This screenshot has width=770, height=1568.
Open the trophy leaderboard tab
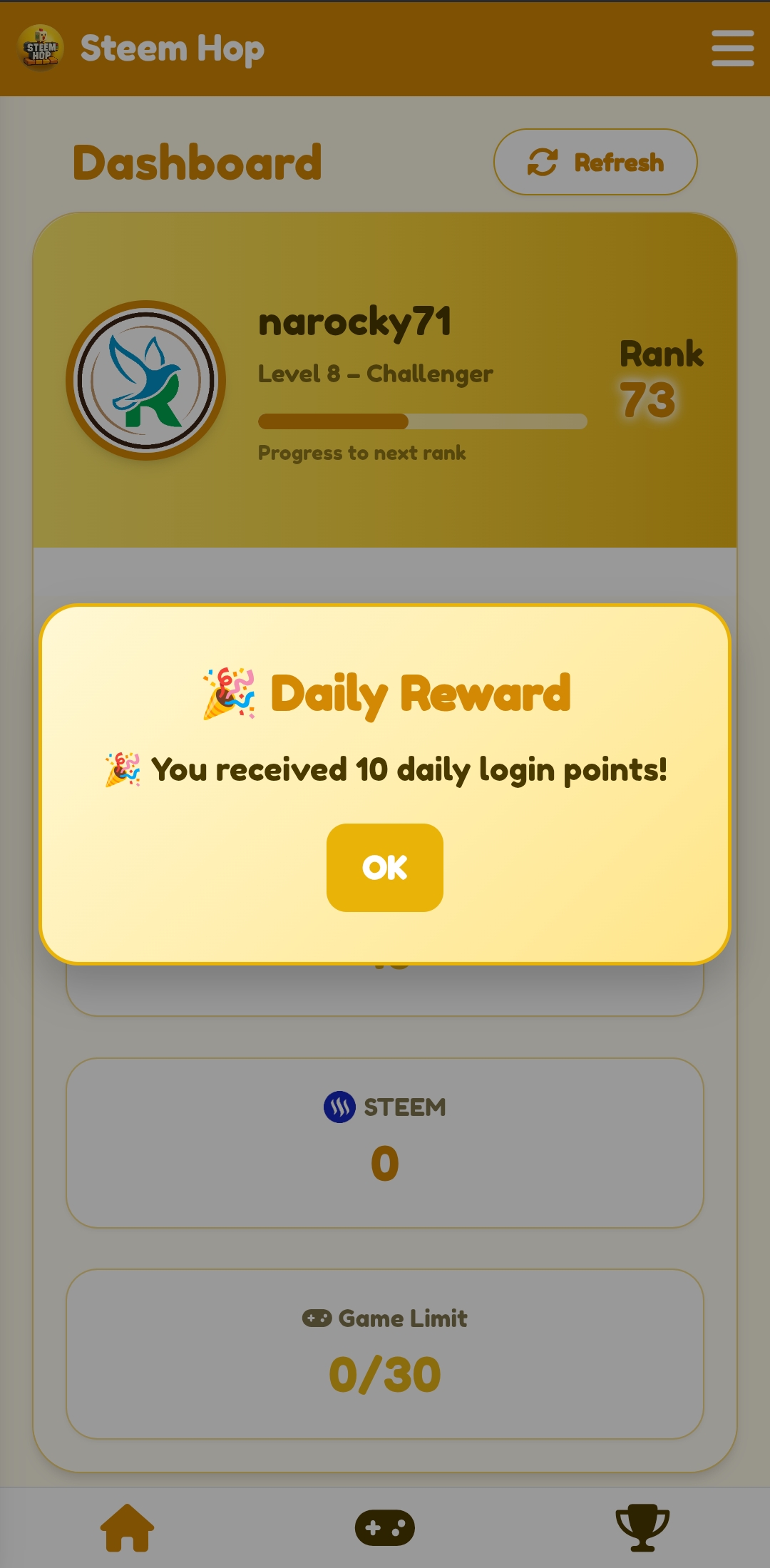(642, 1527)
